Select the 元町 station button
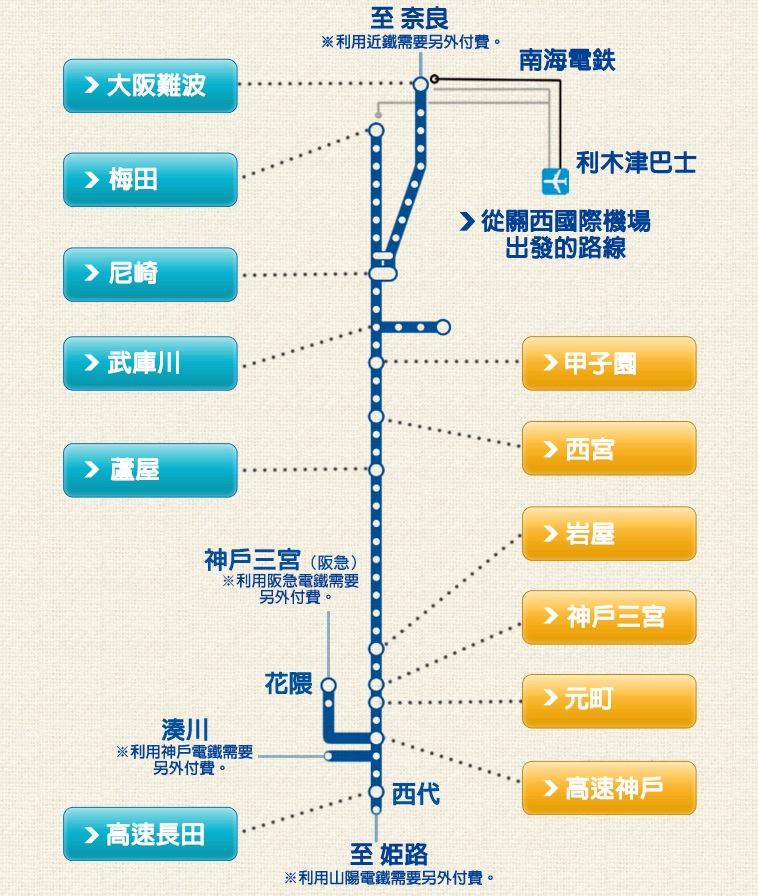The height and width of the screenshot is (896, 758). click(x=608, y=701)
